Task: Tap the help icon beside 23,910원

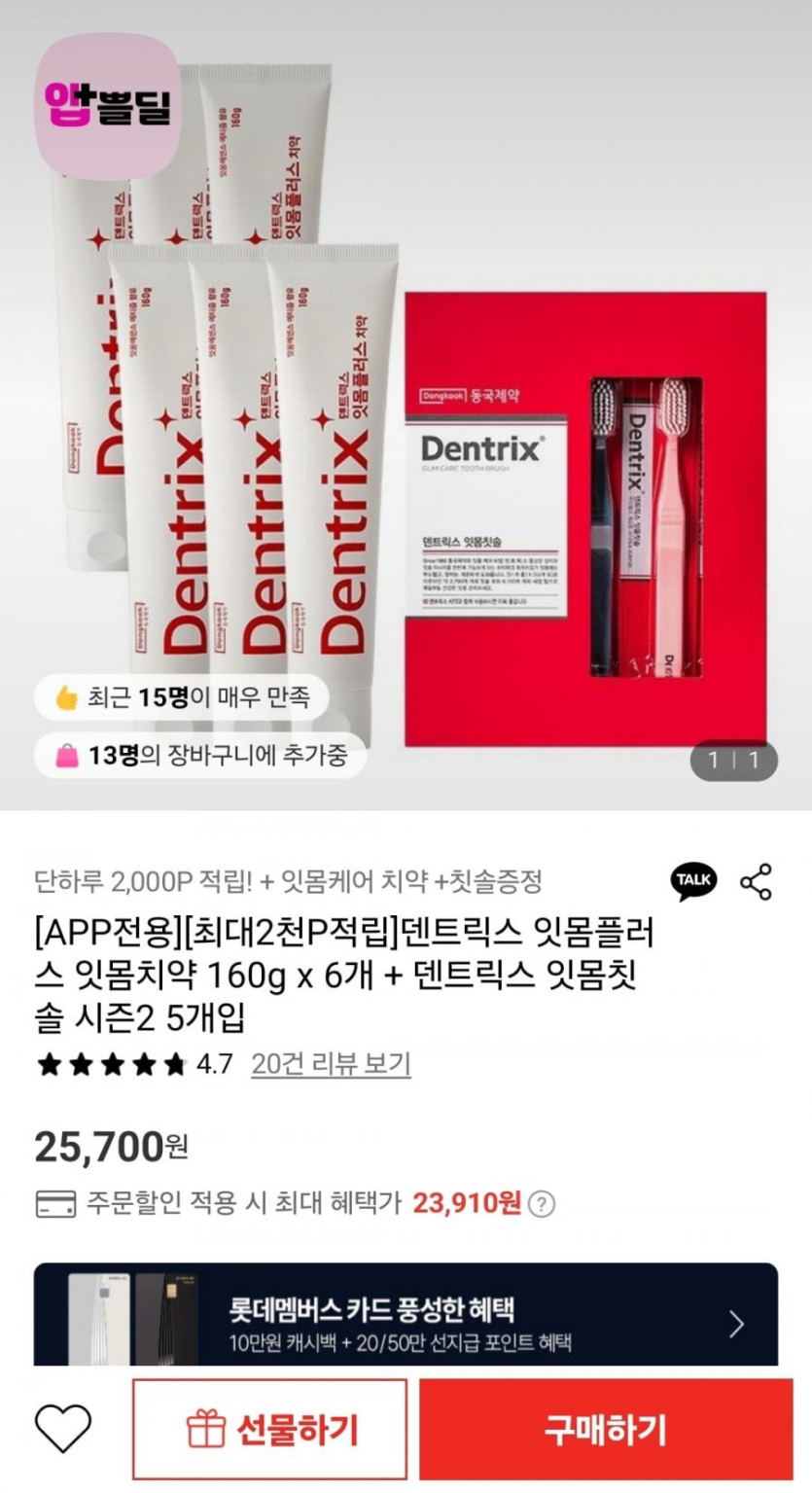Action: pos(541,1204)
